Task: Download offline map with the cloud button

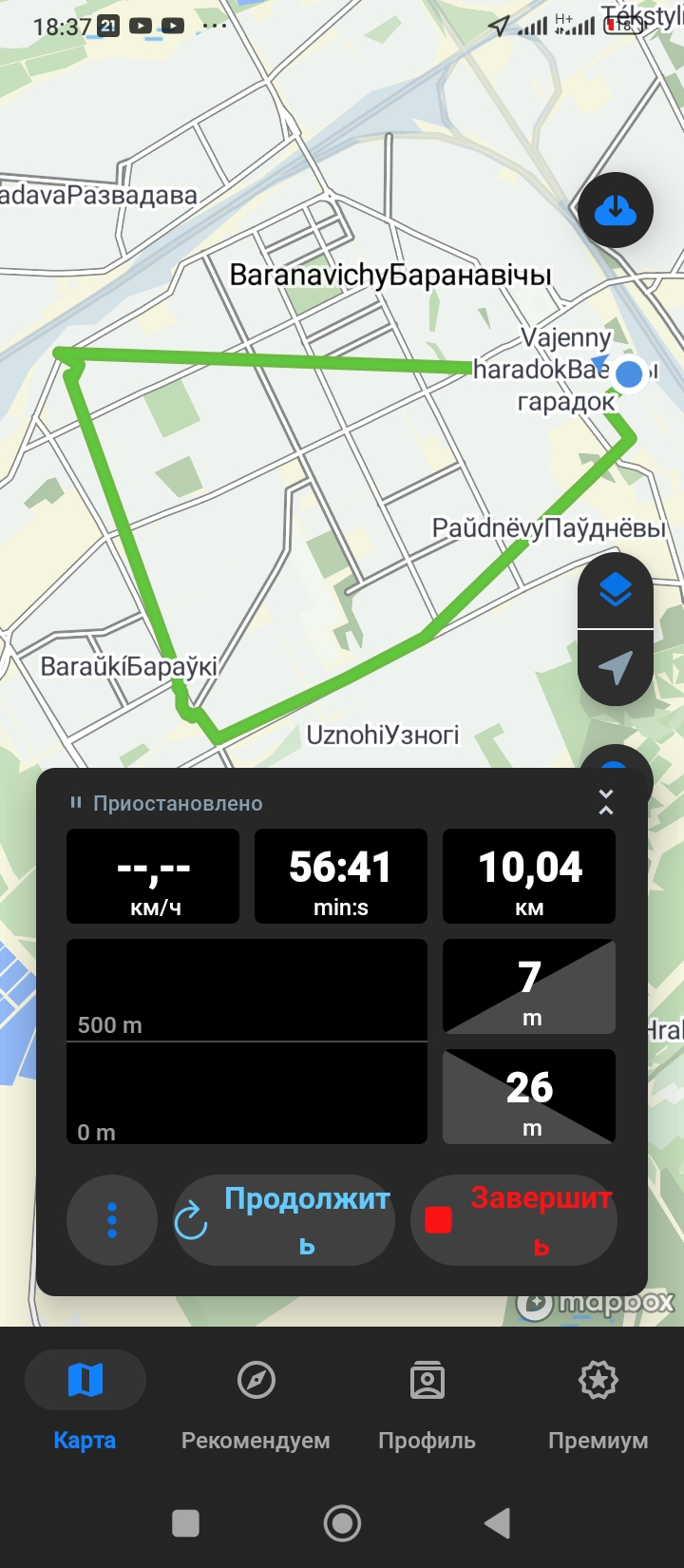Action: [616, 210]
